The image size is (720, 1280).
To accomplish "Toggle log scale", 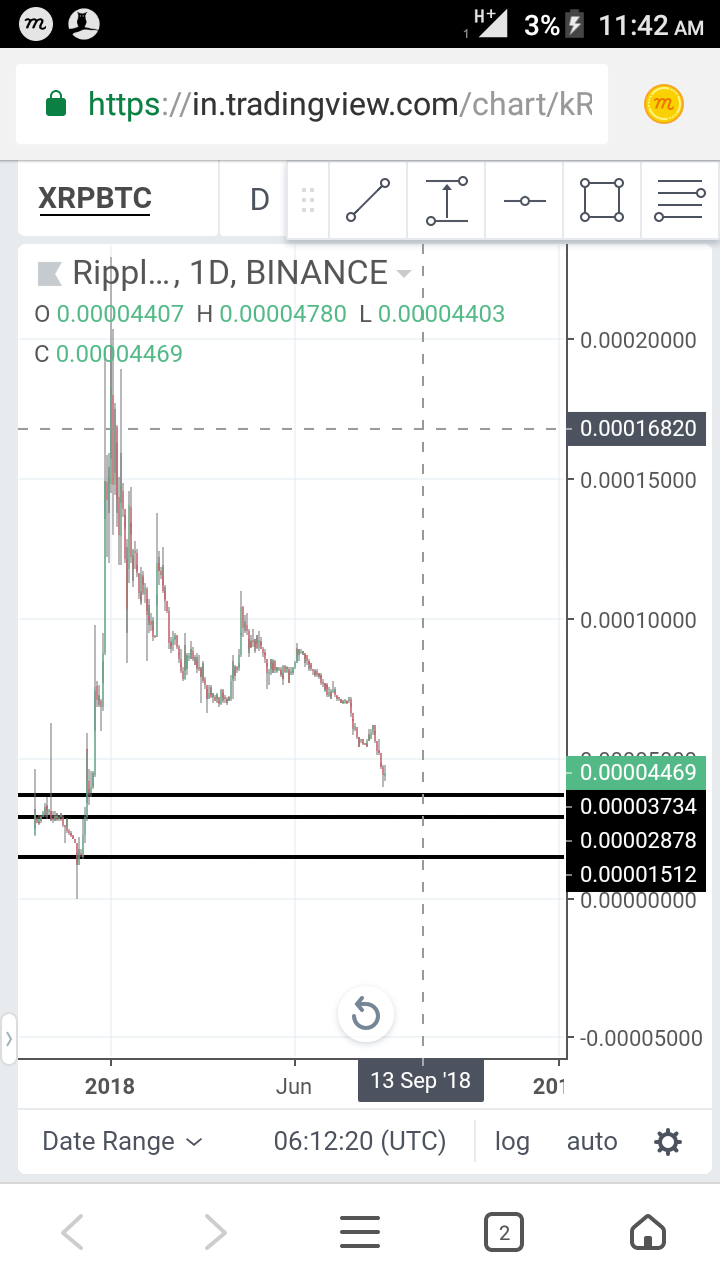I will tap(512, 1141).
